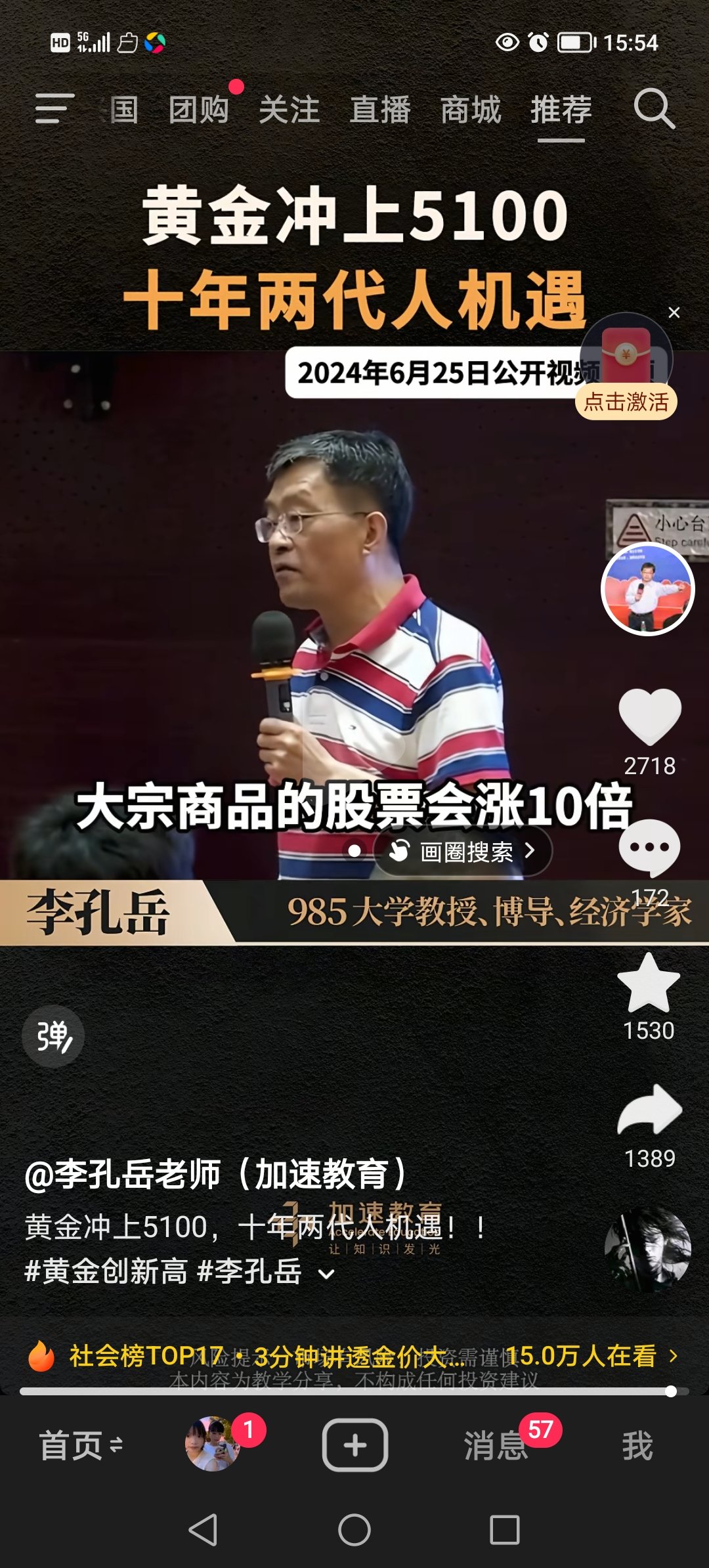Create a new post with plus button
The height and width of the screenshot is (1568, 709).
coord(354,1445)
